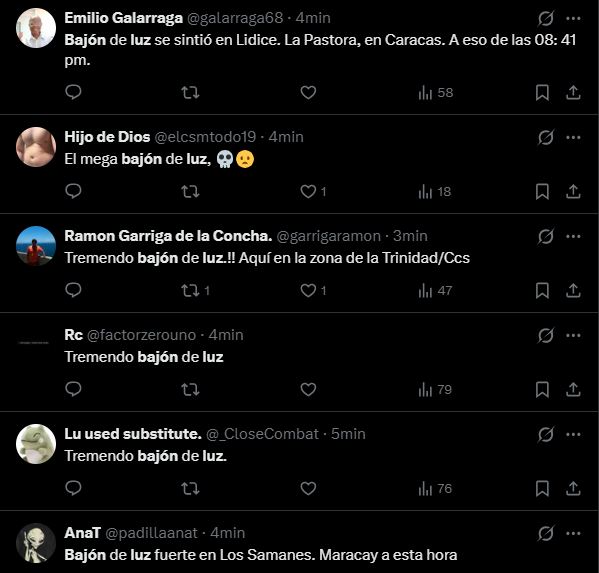
Task: Open Emilio Galarraga's profile picture
Action: 36,28
